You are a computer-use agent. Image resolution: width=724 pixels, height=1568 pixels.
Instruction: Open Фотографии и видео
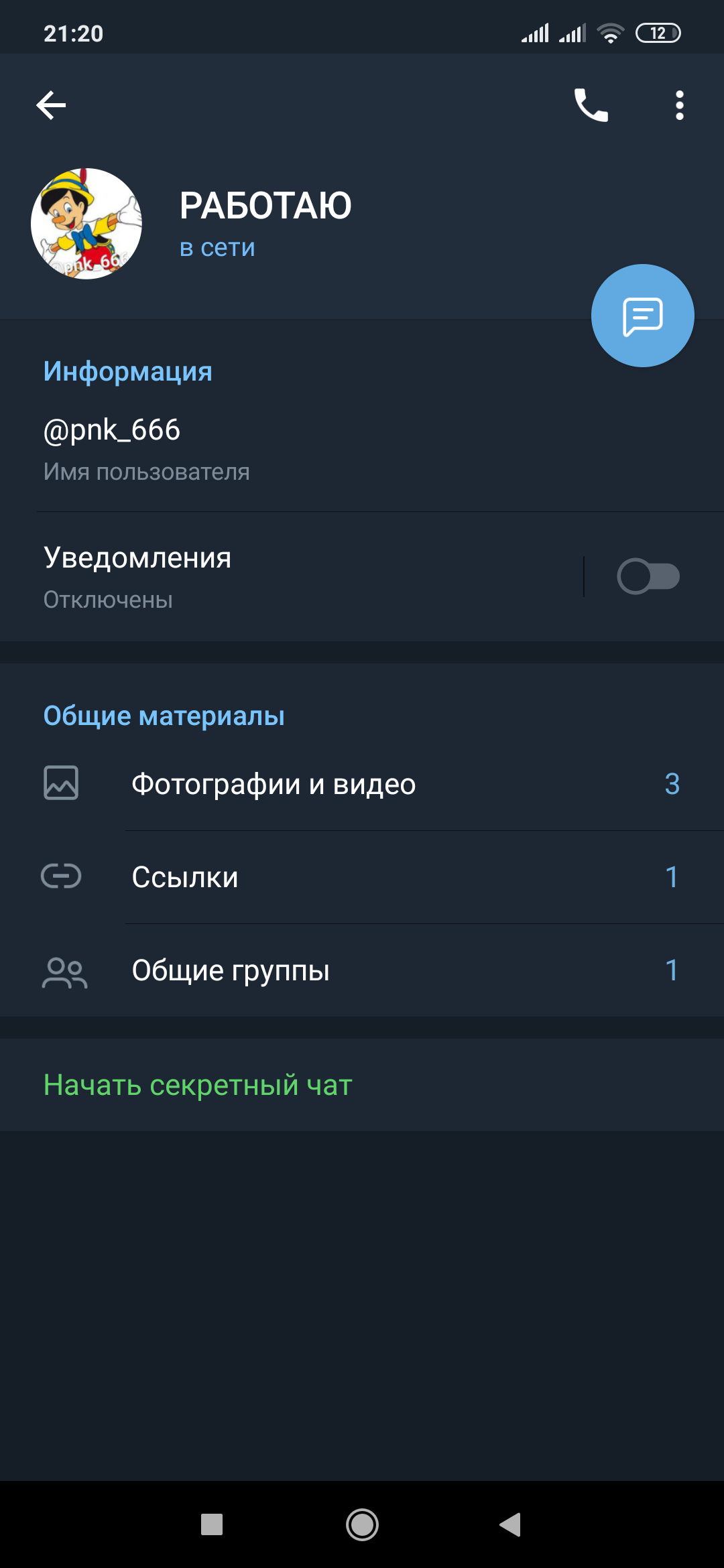coord(362,784)
